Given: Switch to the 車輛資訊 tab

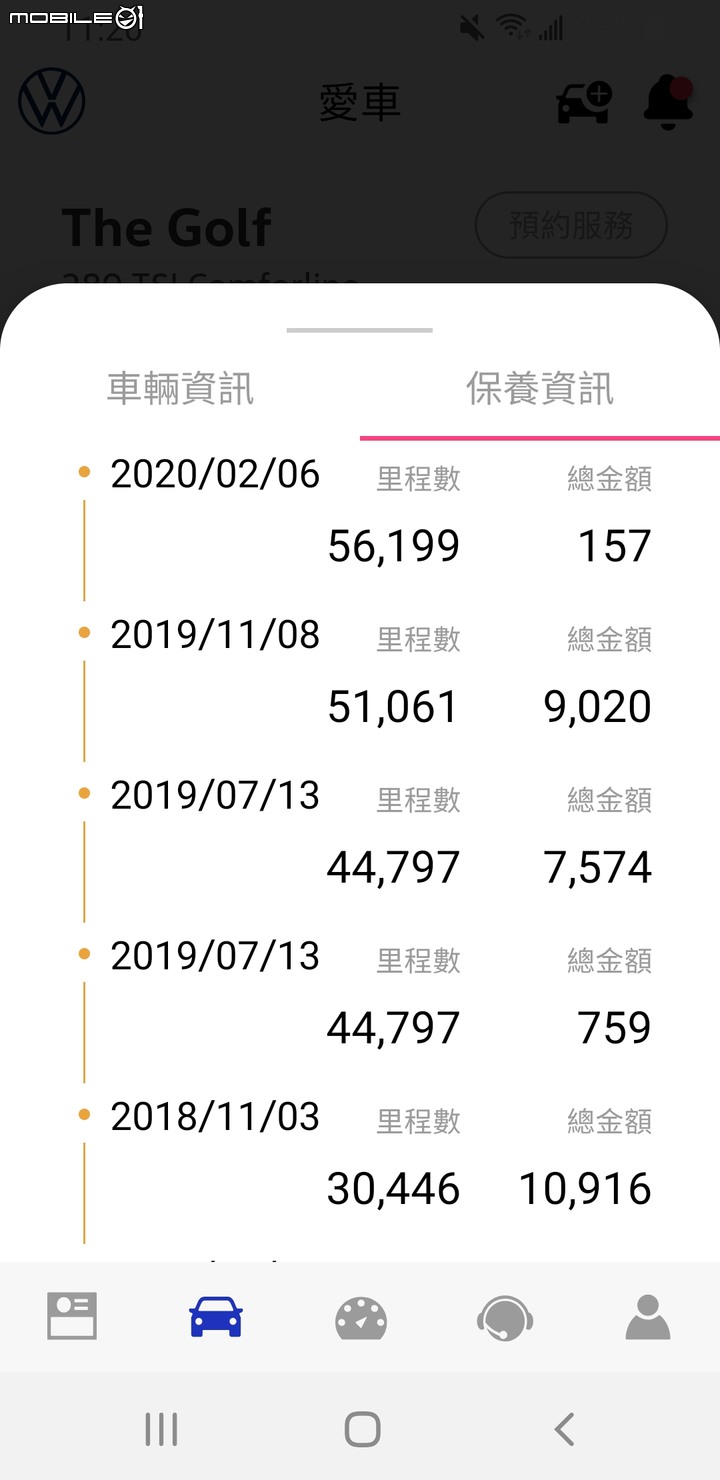Looking at the screenshot, I should coord(180,389).
